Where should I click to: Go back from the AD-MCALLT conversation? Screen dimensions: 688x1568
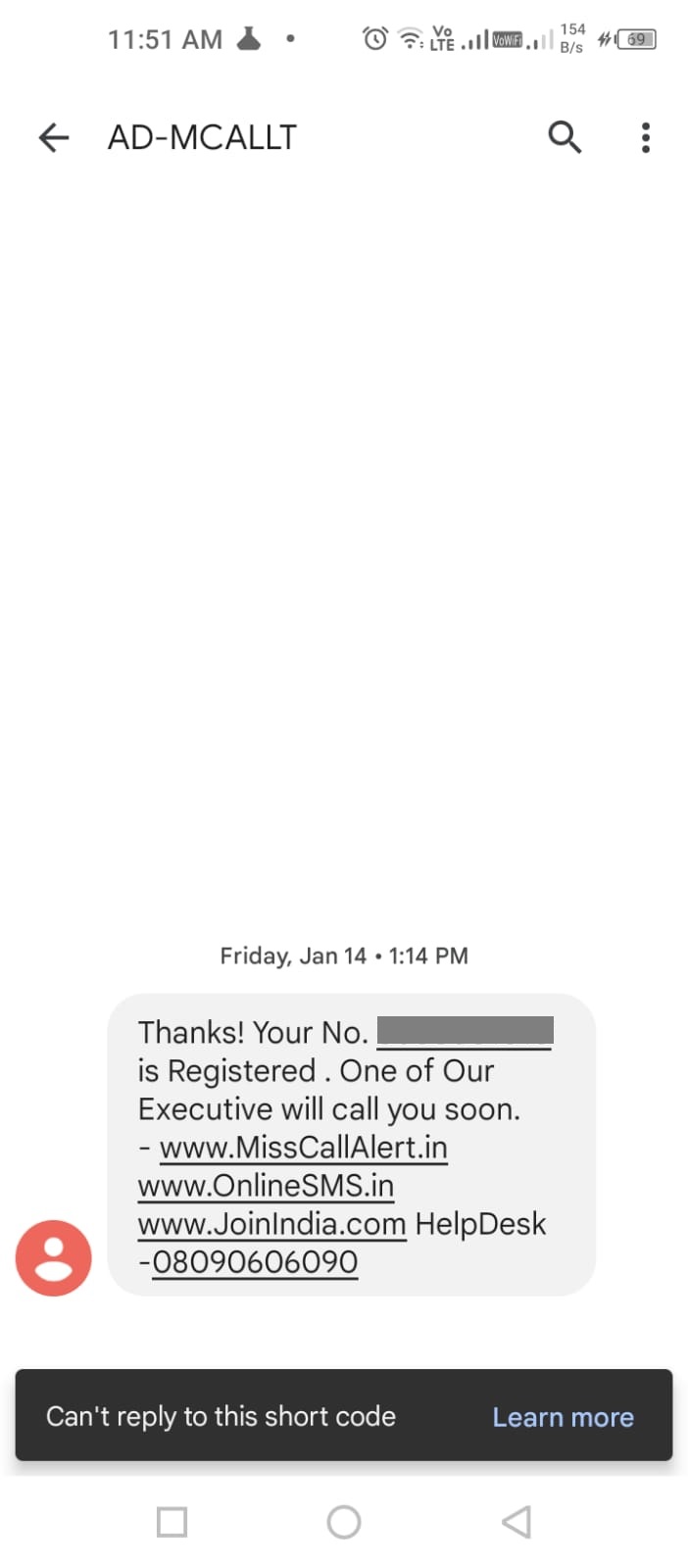tap(54, 138)
